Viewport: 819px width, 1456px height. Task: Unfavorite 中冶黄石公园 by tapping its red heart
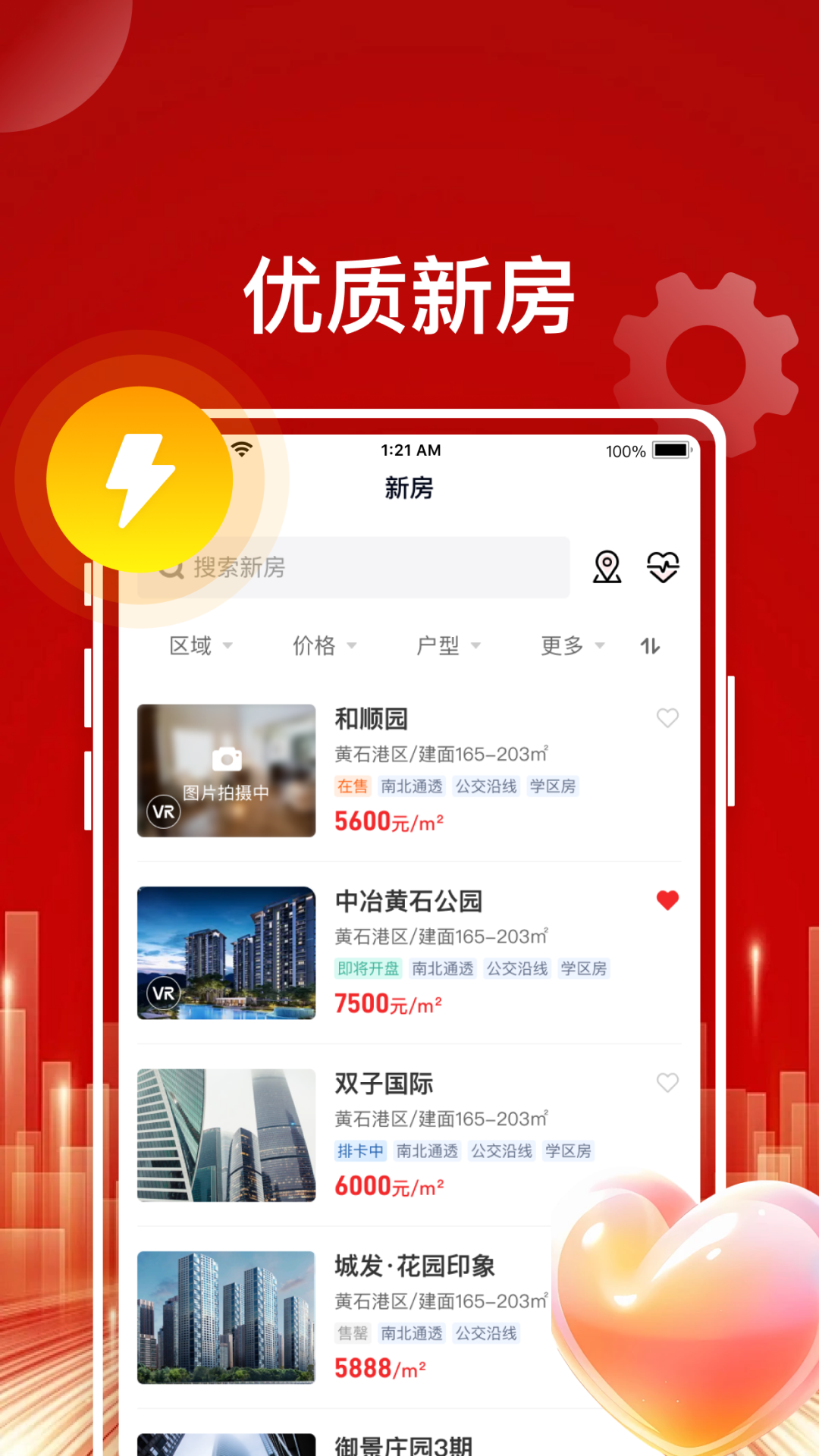click(x=667, y=902)
